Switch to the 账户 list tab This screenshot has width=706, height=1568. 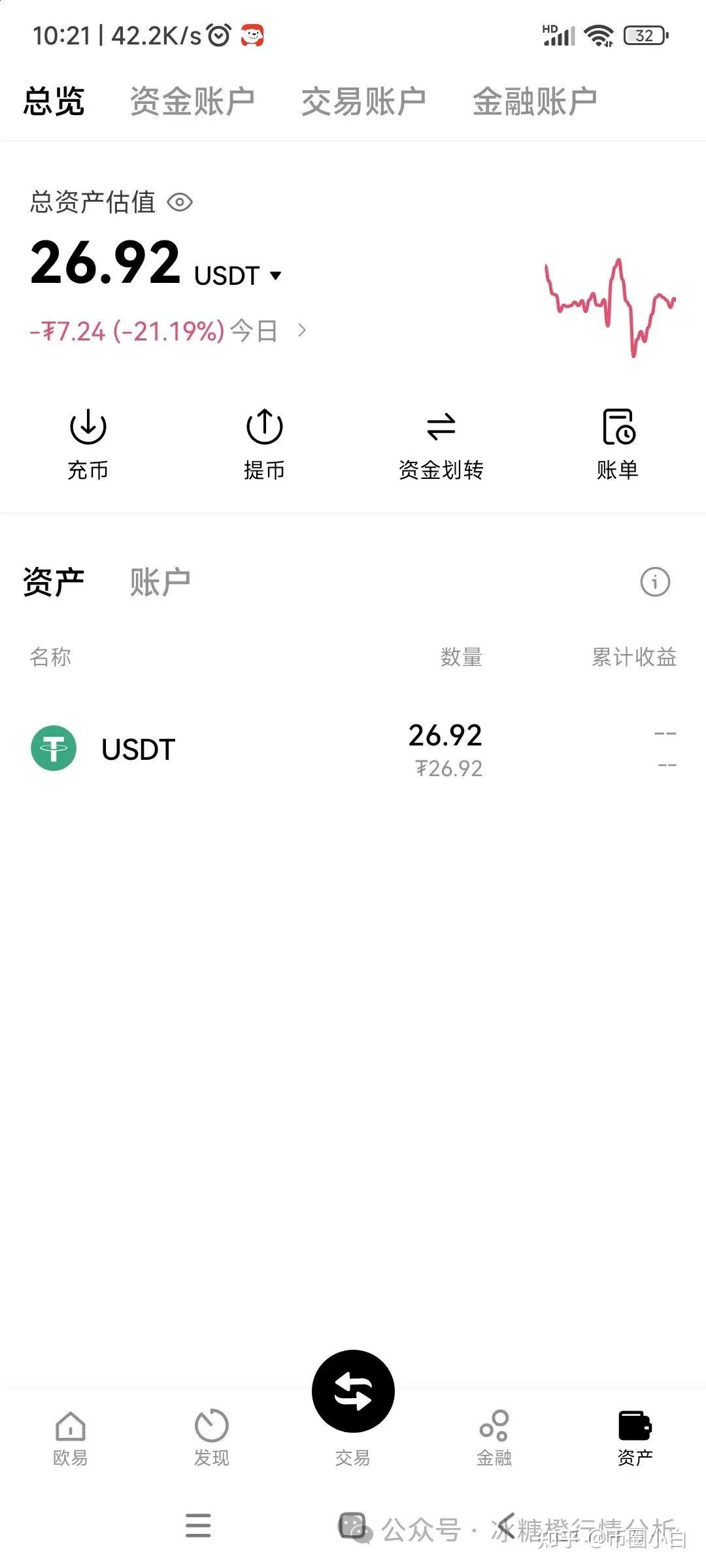coord(160,581)
